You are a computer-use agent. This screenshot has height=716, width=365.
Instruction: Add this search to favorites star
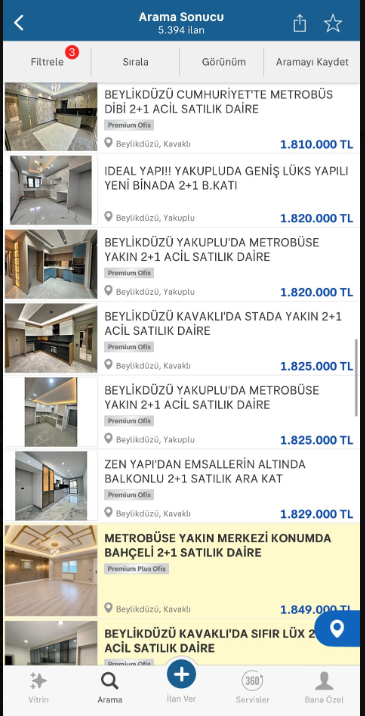(x=333, y=23)
